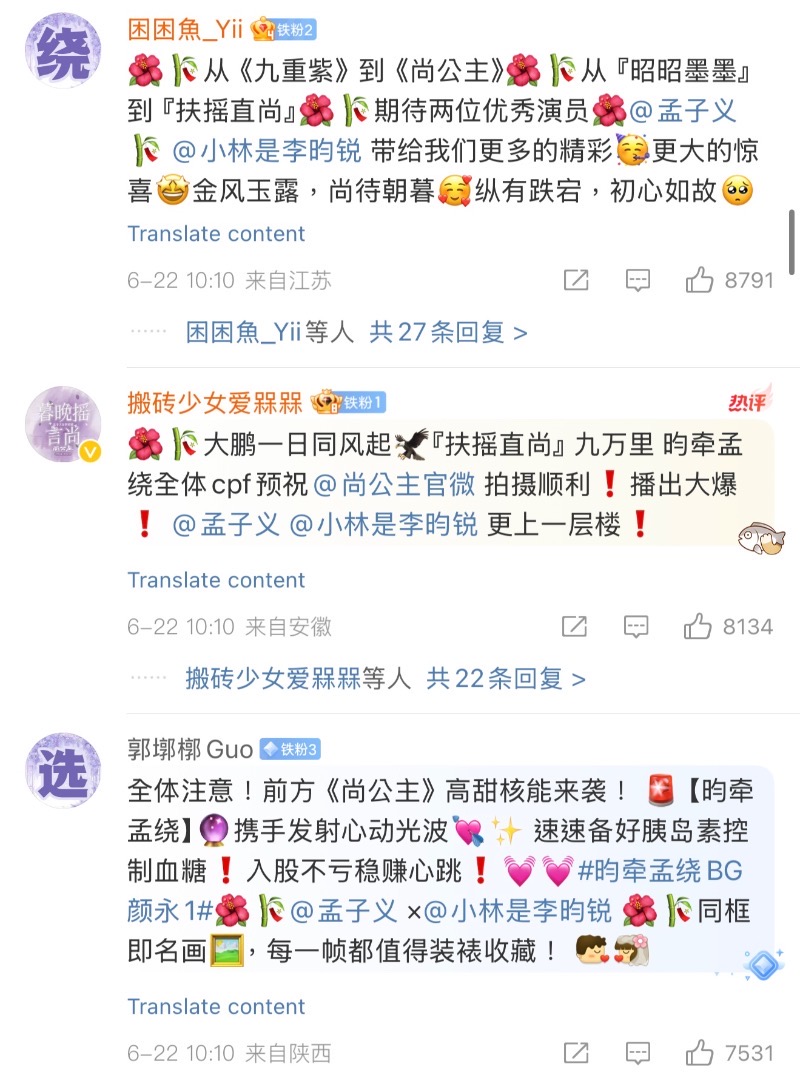
Task: Open 困困魚_Yii's profile avatar
Action: pos(63,57)
